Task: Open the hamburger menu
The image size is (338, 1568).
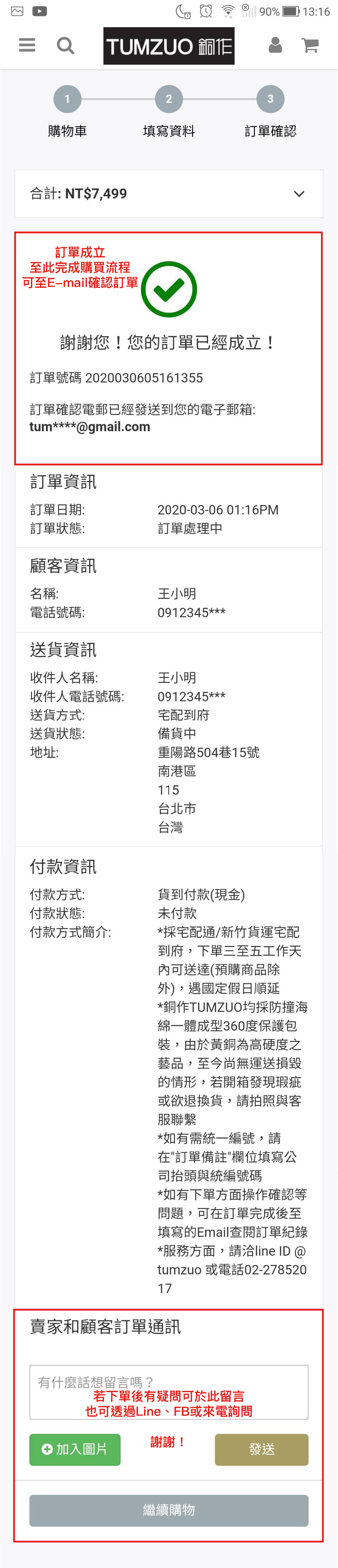Action: pos(27,45)
